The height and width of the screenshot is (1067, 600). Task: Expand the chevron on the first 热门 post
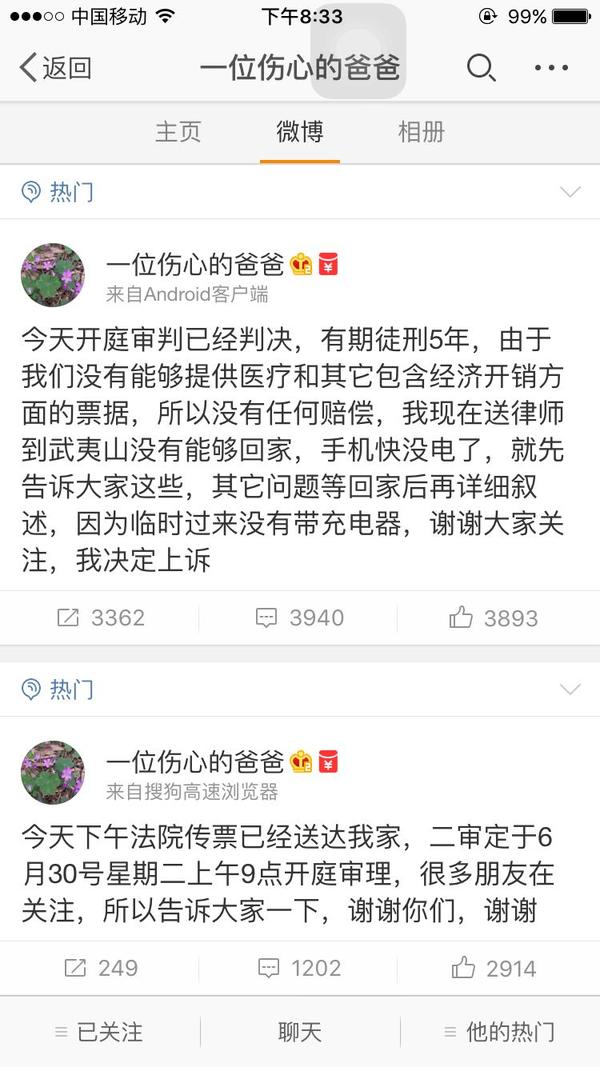pos(570,192)
